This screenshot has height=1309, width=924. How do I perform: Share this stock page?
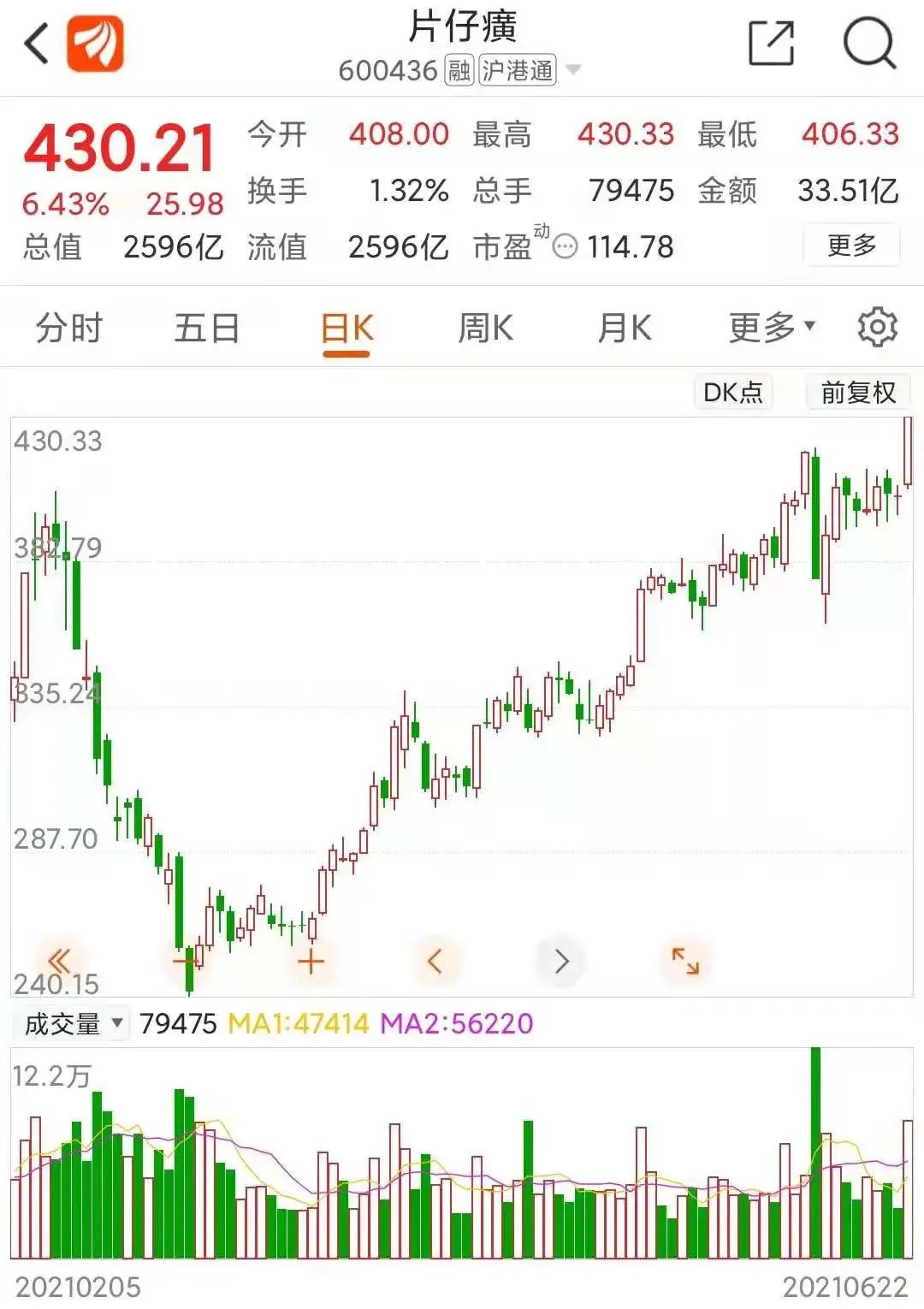click(x=771, y=43)
